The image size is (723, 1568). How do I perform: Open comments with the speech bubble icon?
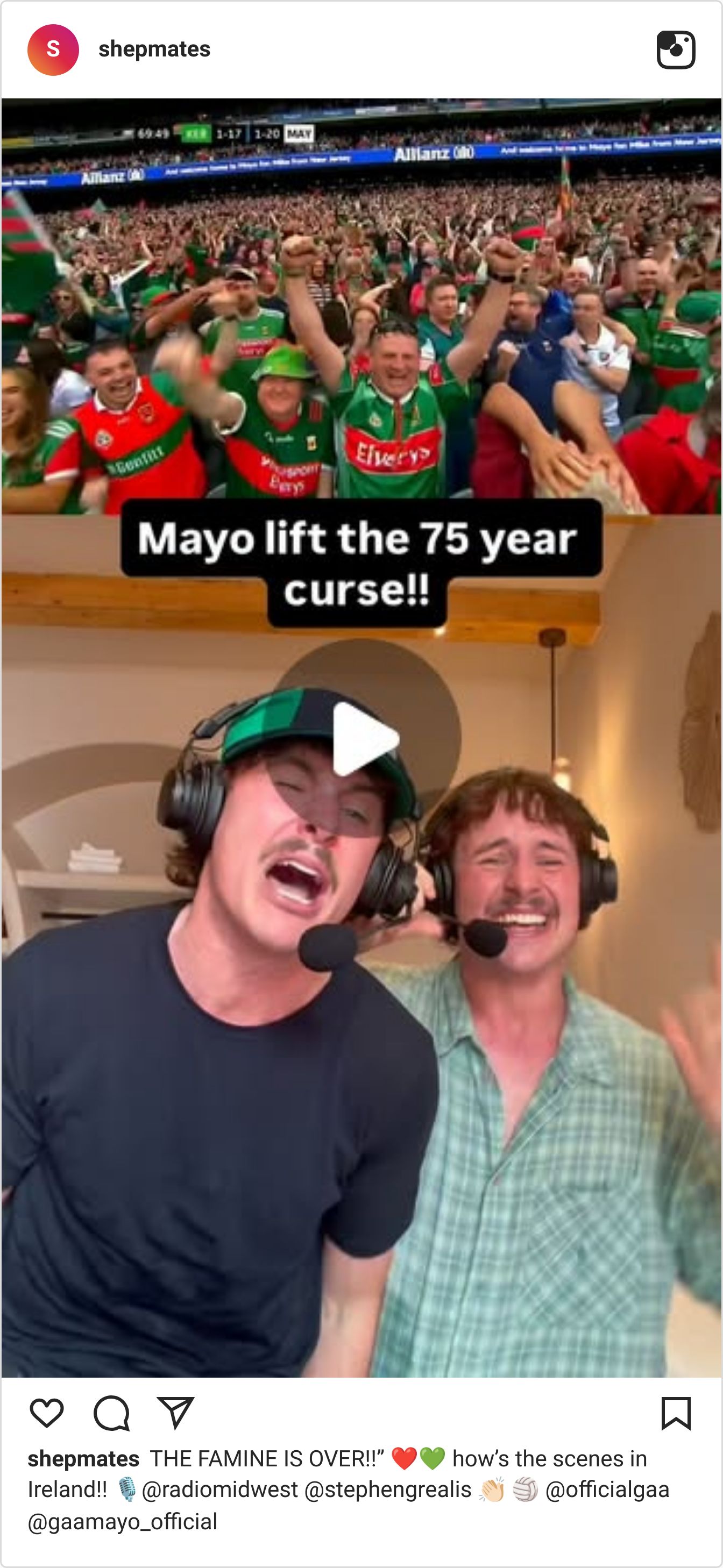click(111, 1413)
